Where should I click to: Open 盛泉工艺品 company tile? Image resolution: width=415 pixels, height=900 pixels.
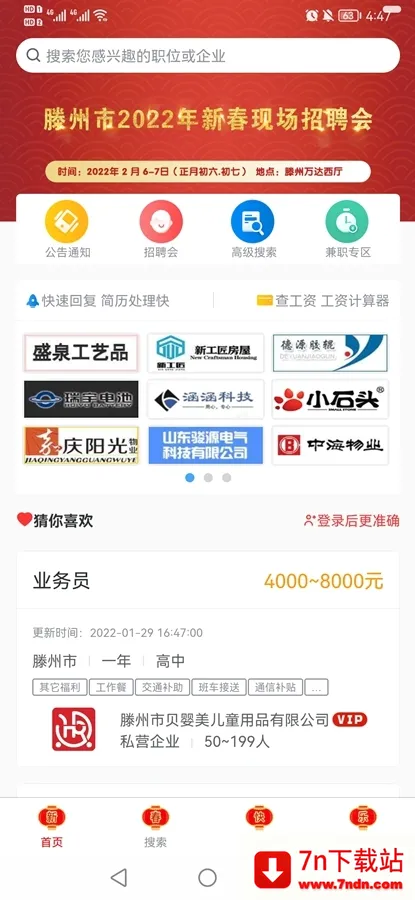82,352
